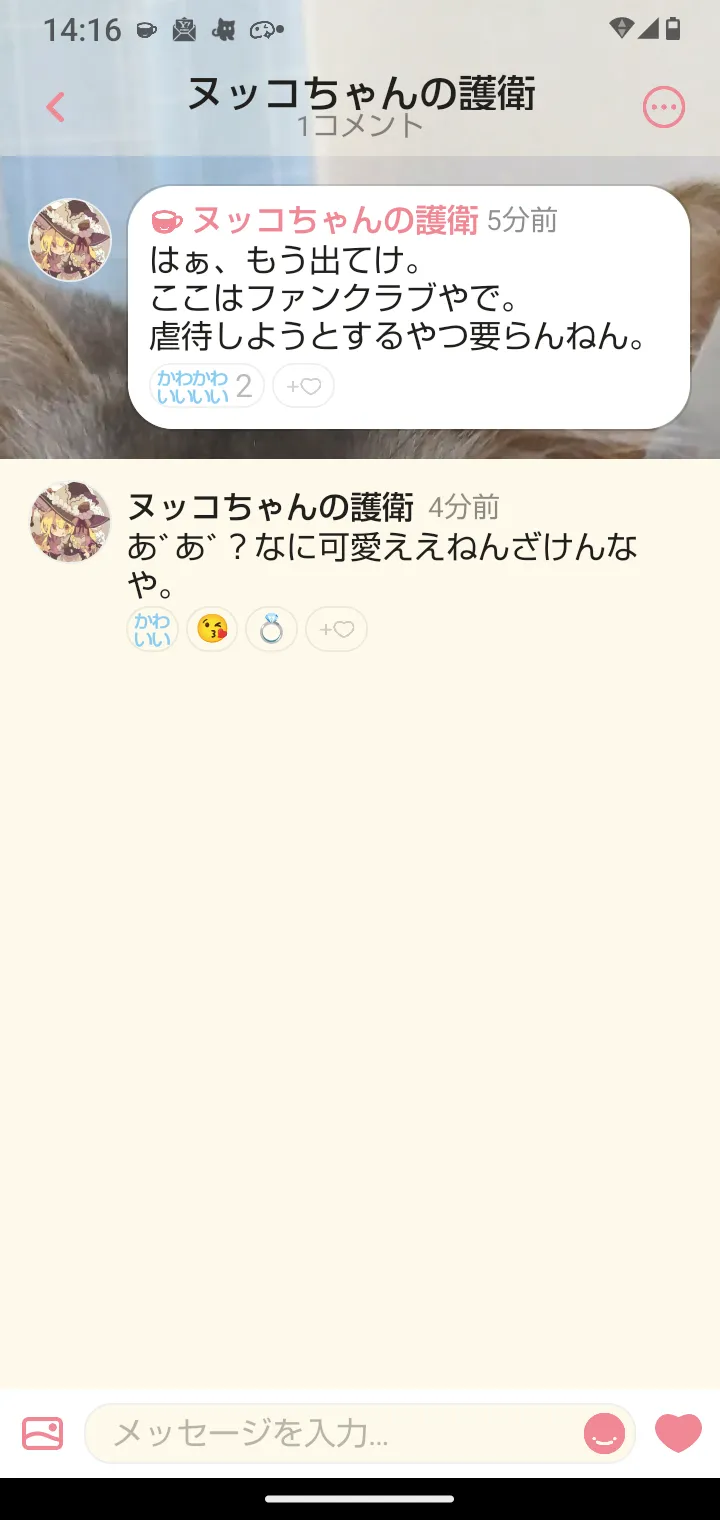Image resolution: width=720 pixels, height=1520 pixels.
Task: Attach an image to the message
Action: (x=43, y=1434)
